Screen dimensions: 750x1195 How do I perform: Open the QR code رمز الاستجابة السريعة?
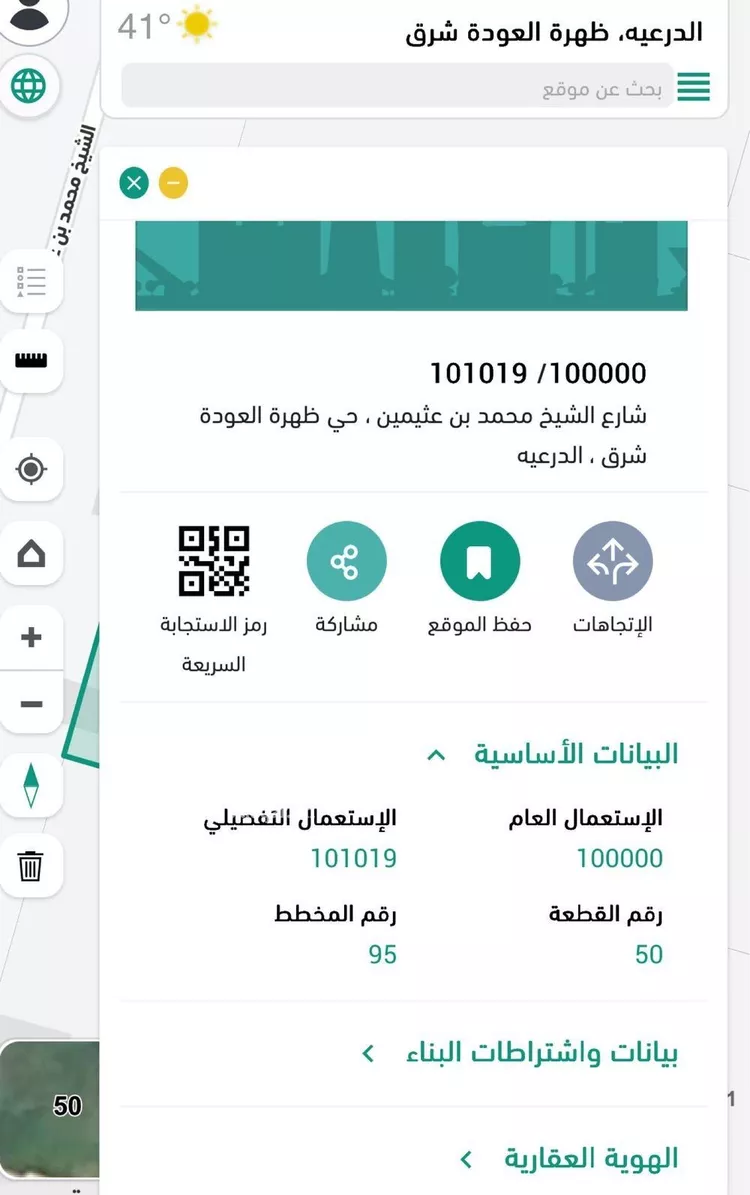tap(212, 563)
